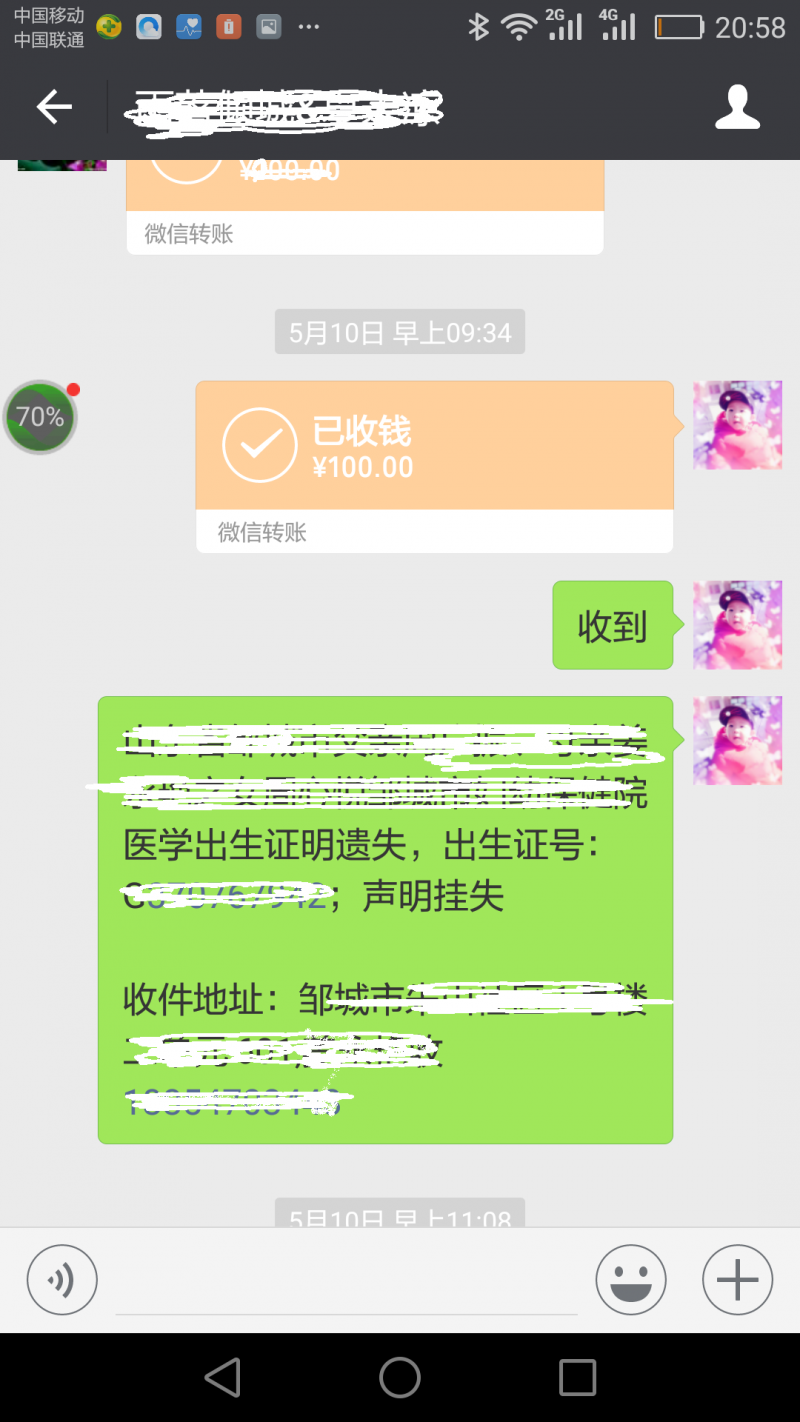Viewport: 800px width, 1422px height.
Task: Open the plus attachments menu
Action: 737,1279
